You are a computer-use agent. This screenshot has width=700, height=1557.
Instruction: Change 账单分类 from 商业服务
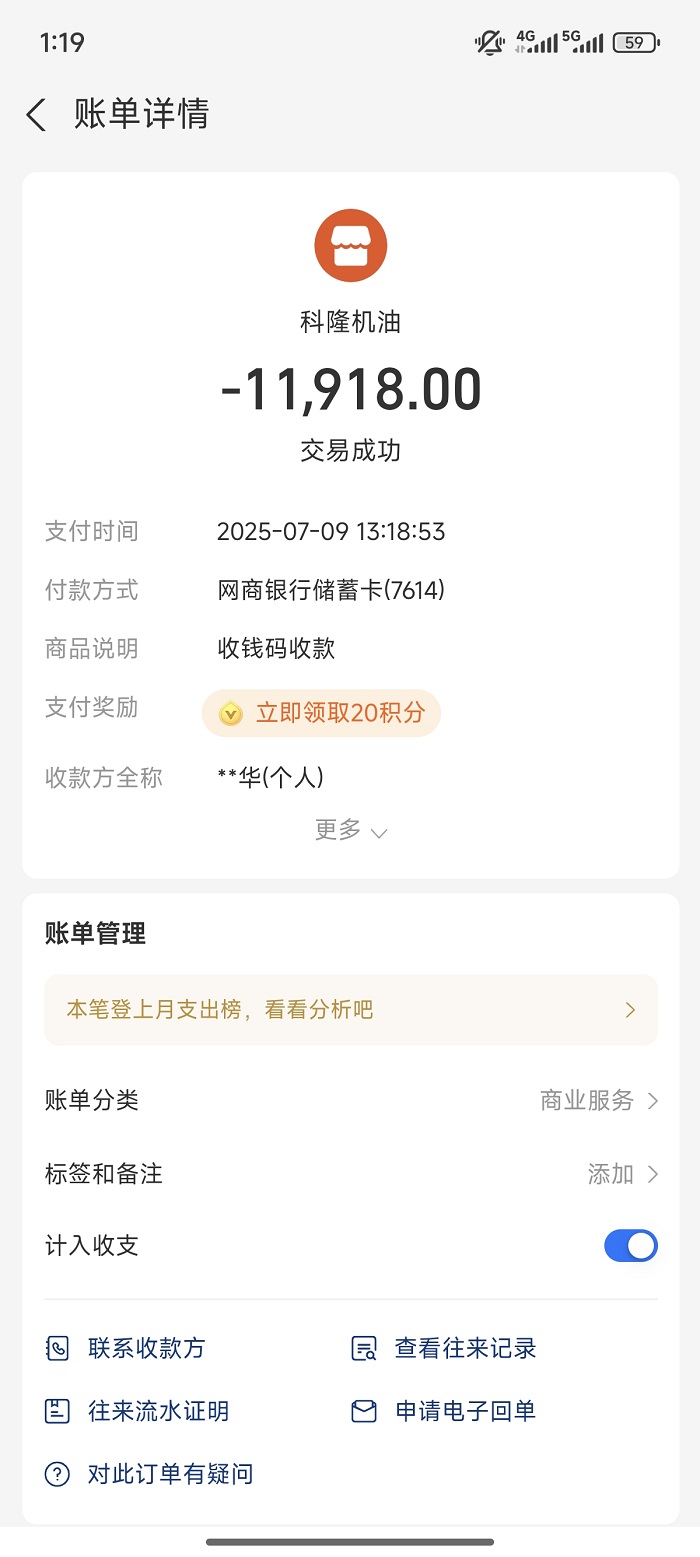pos(351,1101)
